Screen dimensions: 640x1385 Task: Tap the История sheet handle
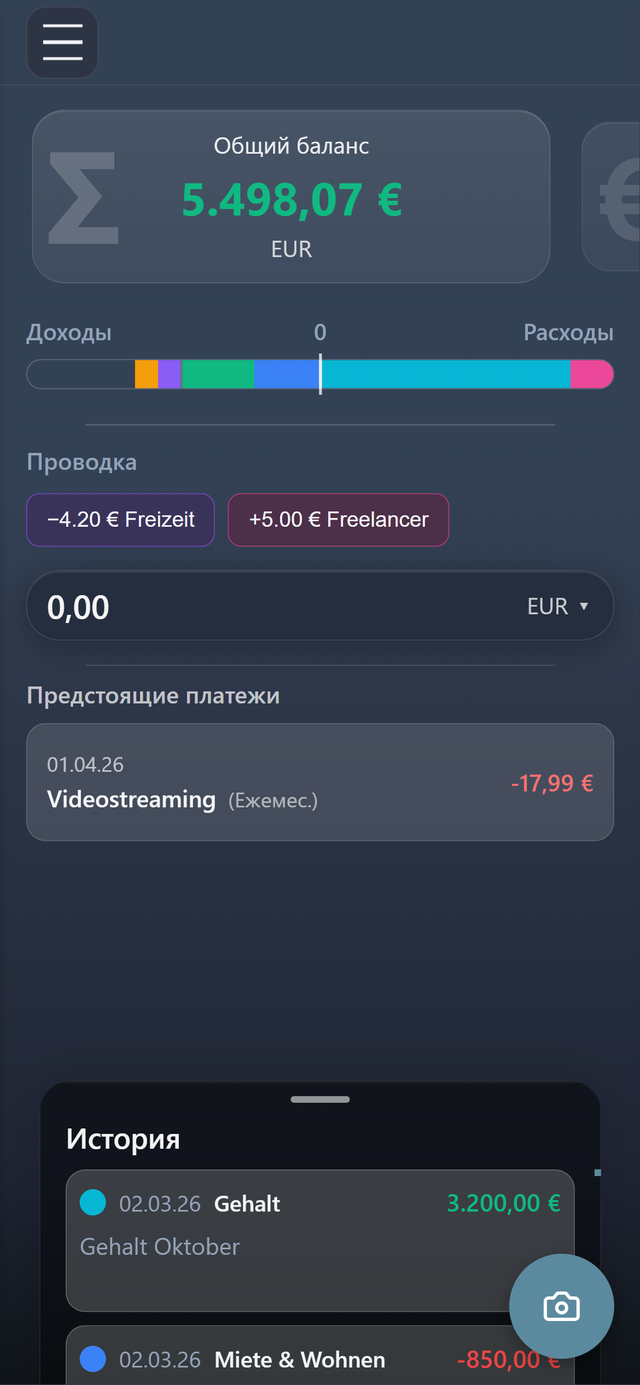click(x=320, y=1100)
